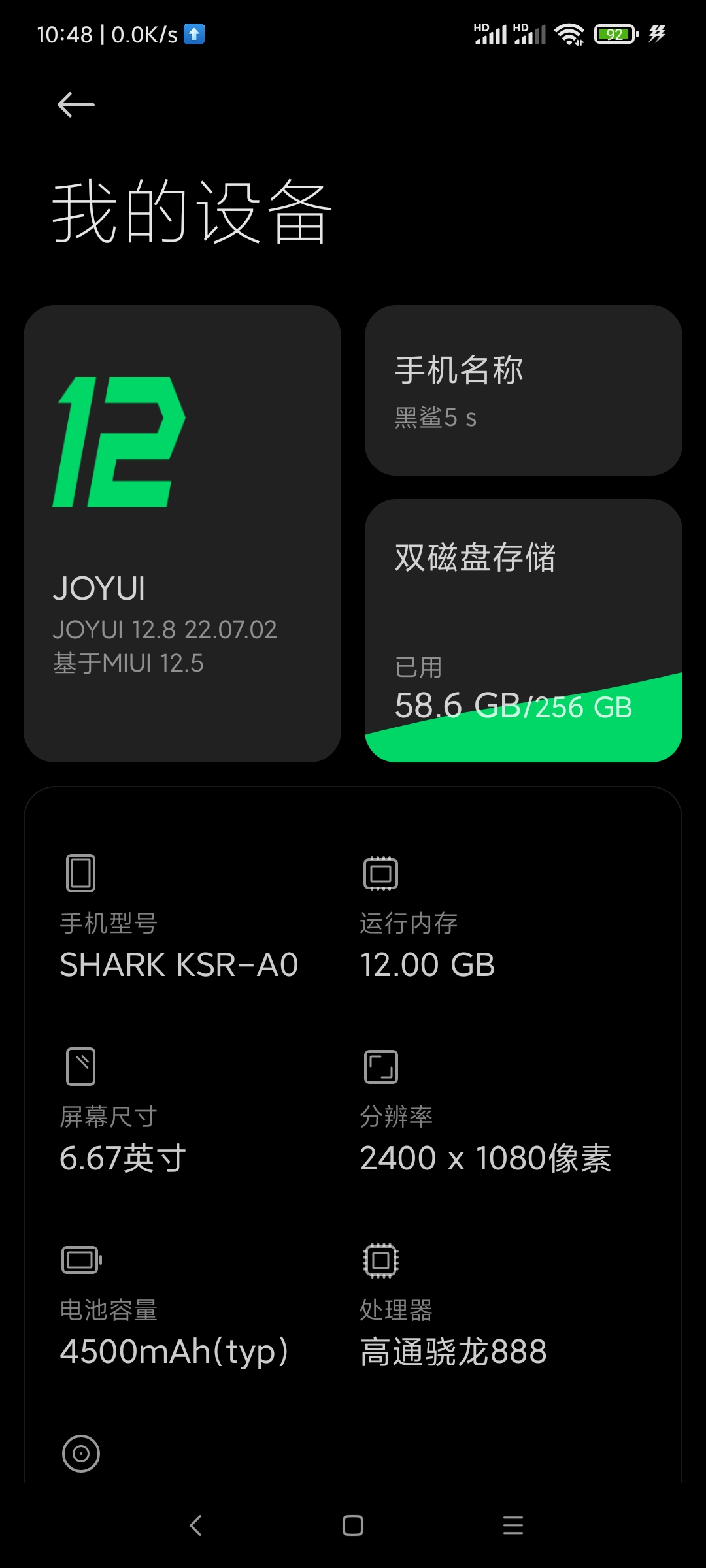
Task: Open the 手机名称 card
Action: coord(524,390)
